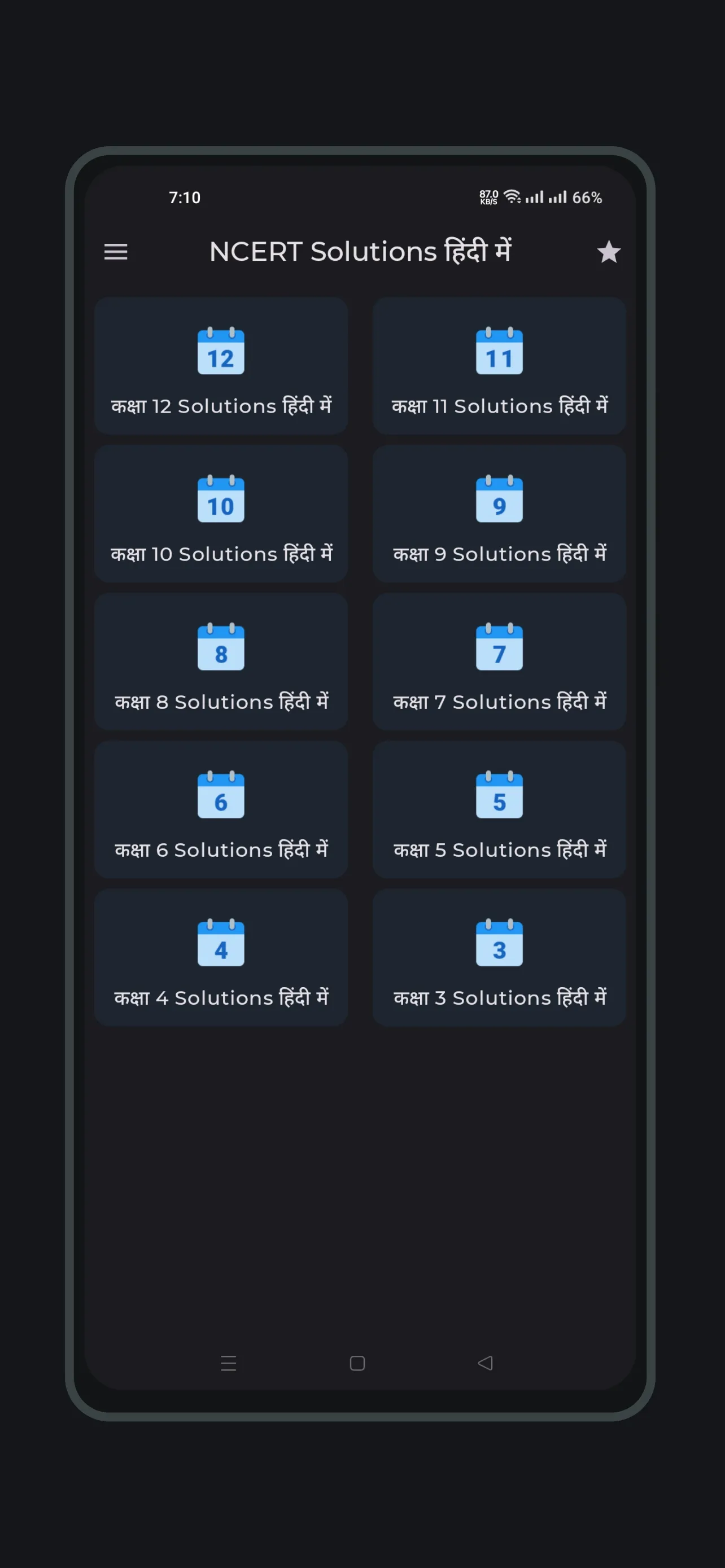
Task: Open कक्षा 6 Solutions card
Action: (x=221, y=809)
